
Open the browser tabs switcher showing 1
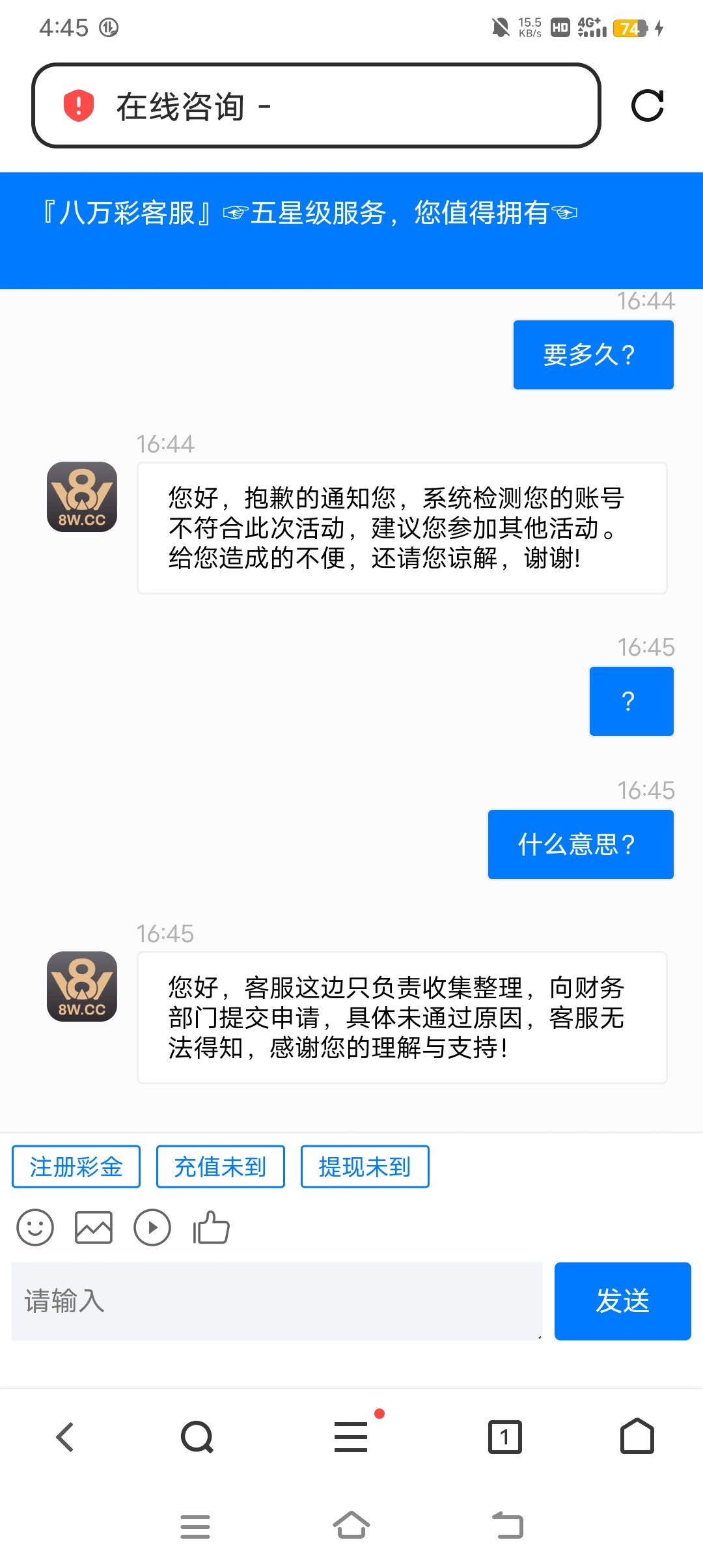click(505, 1436)
